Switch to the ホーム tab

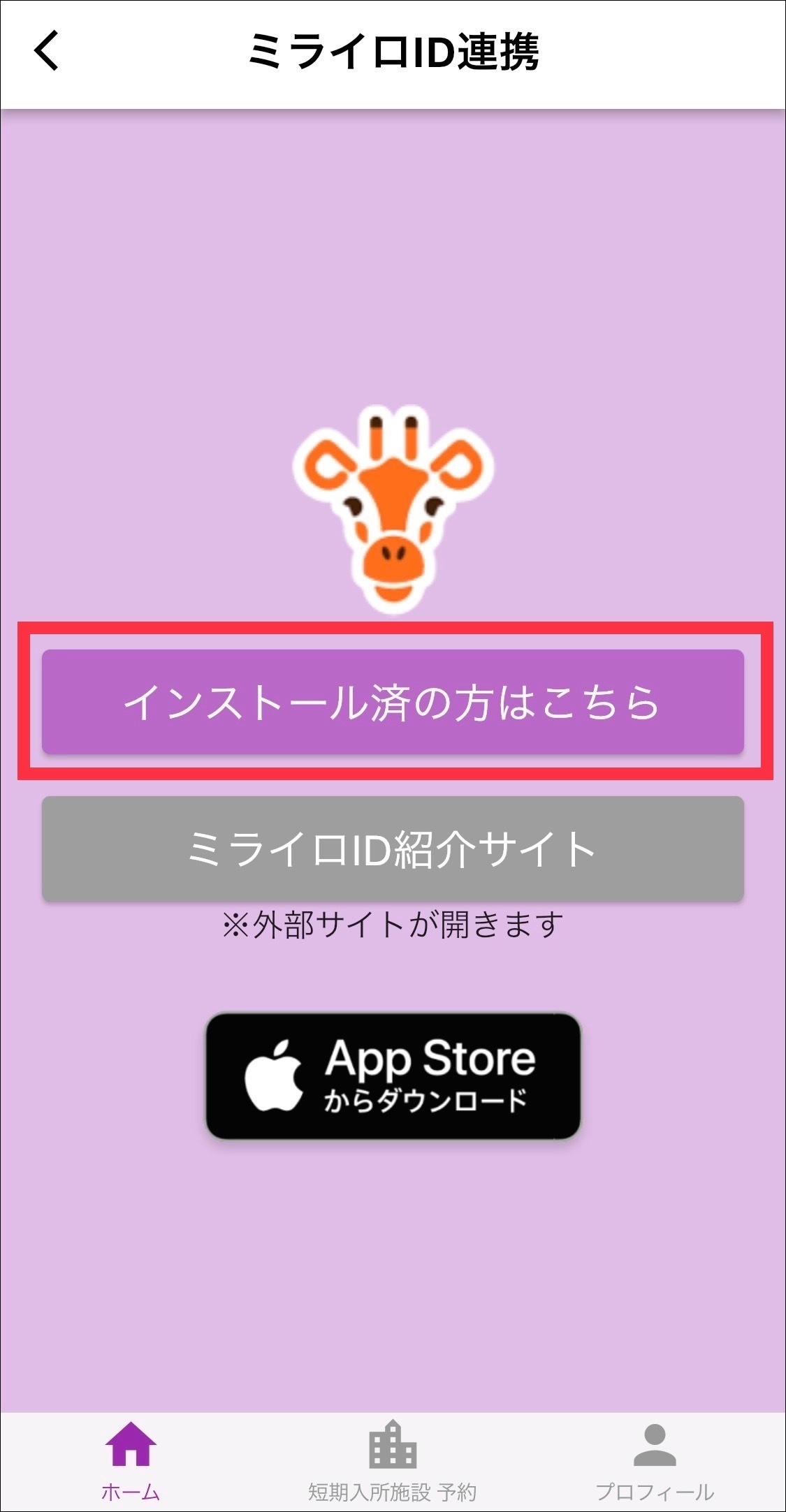tap(131, 1461)
